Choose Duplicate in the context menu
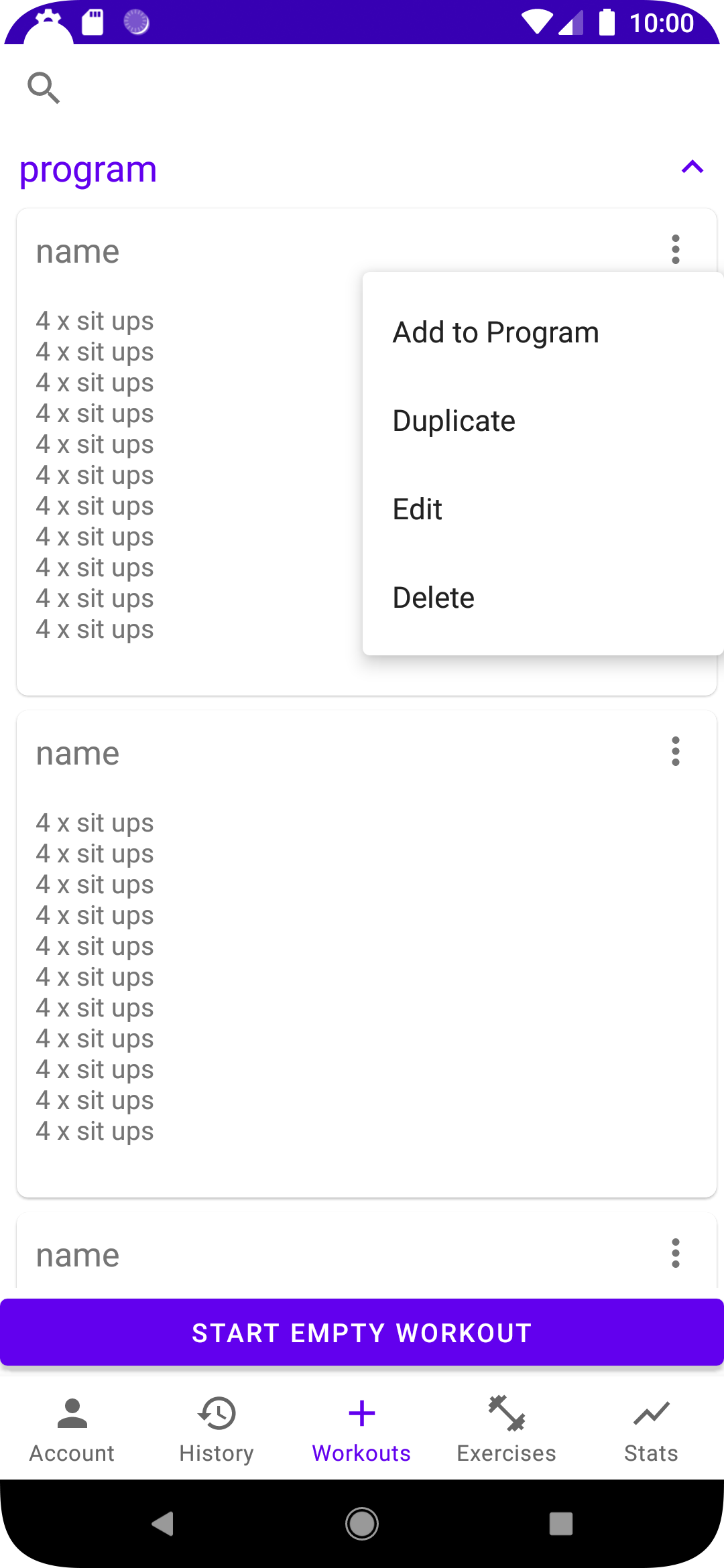The image size is (724, 1568). coord(454,420)
